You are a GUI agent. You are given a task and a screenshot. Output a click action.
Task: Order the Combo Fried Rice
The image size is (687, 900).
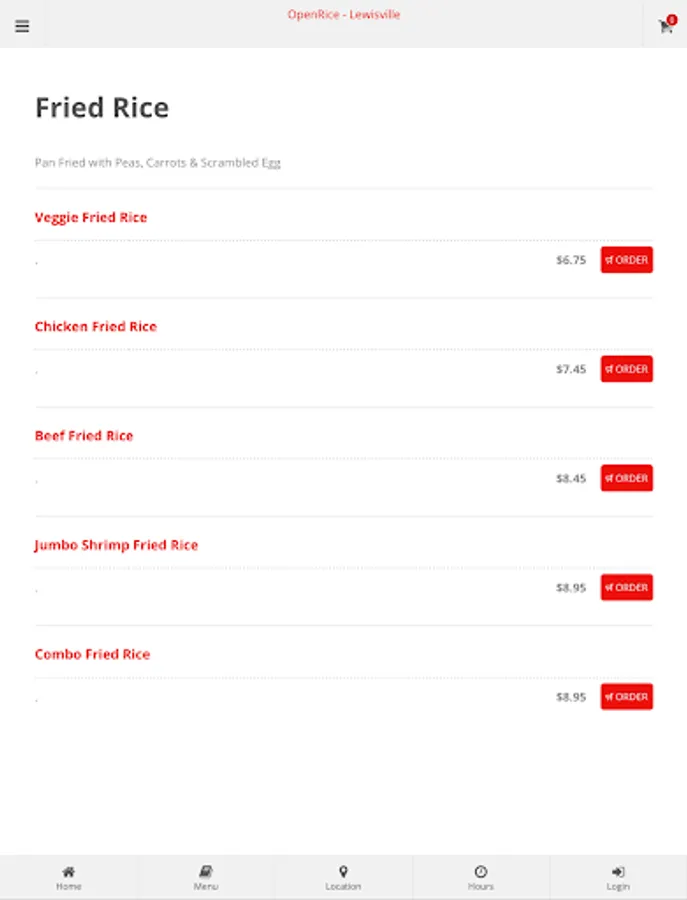click(x=626, y=697)
